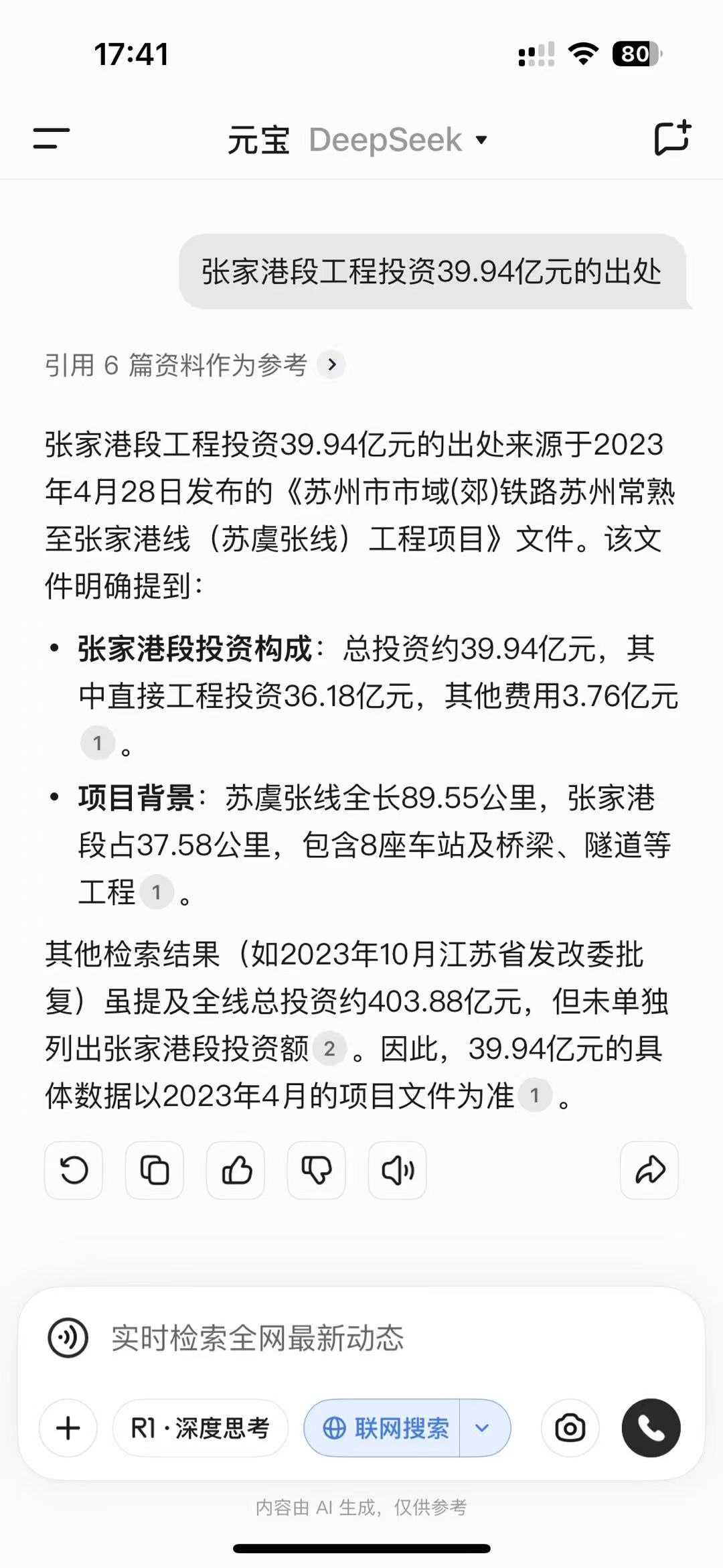The height and width of the screenshot is (1568, 723).
Task: Regenerate the answer
Action: pos(74,1170)
